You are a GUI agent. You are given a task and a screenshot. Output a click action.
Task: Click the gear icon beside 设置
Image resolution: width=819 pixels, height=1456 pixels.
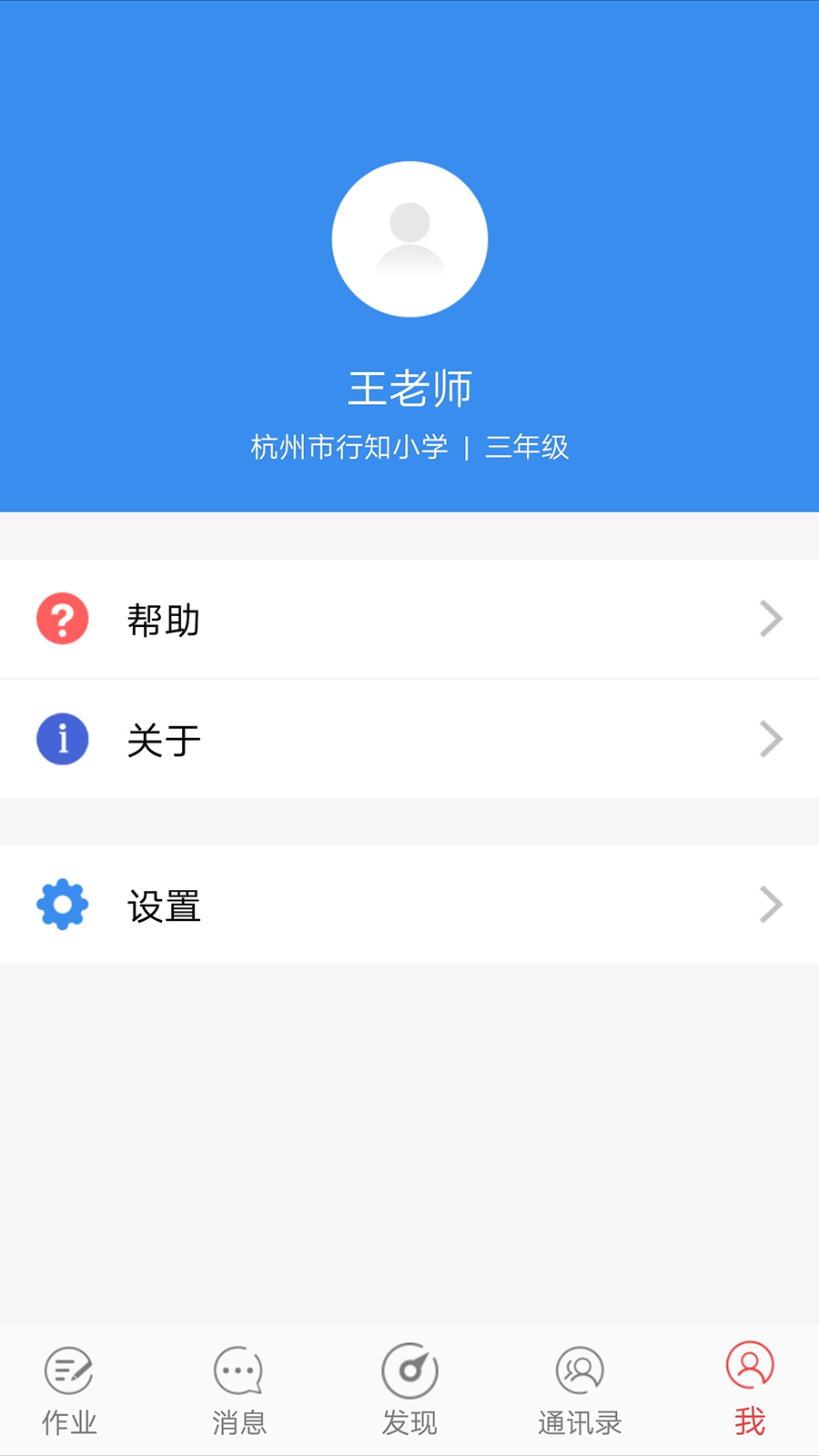[61, 904]
